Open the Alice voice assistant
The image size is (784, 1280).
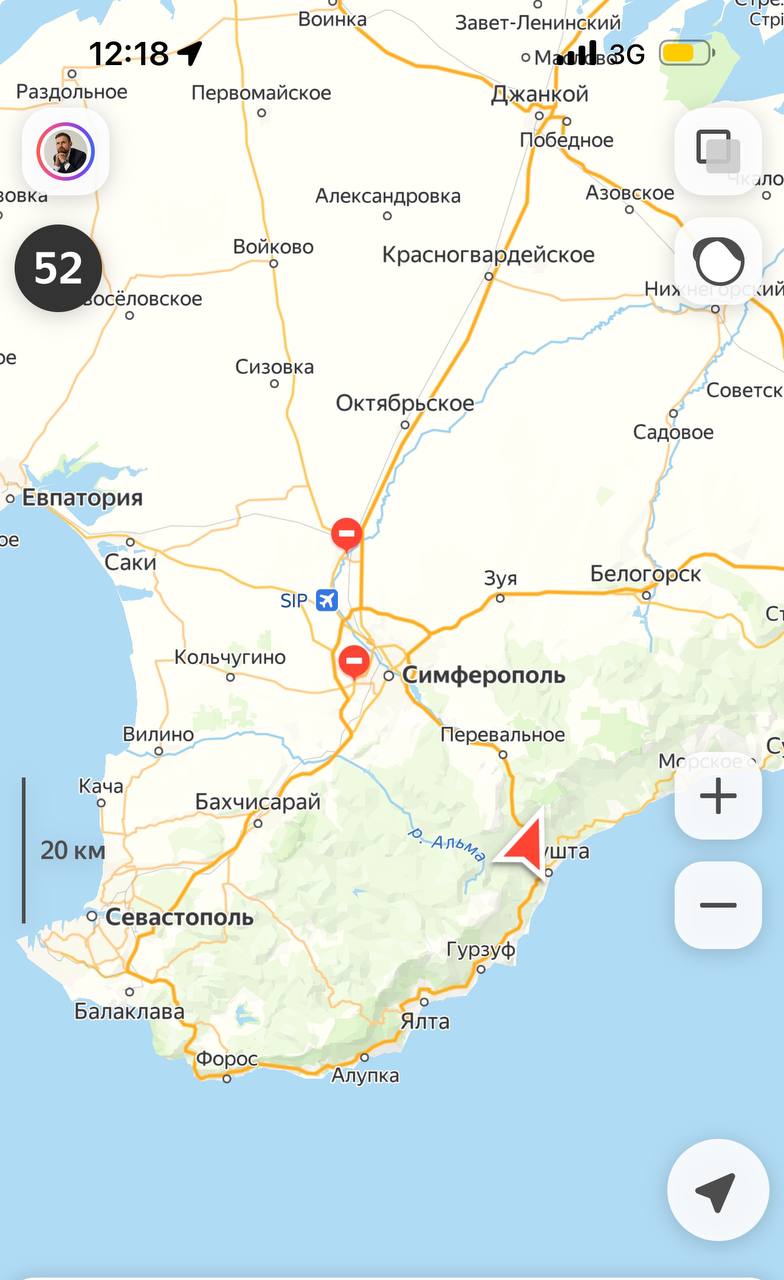click(717, 262)
